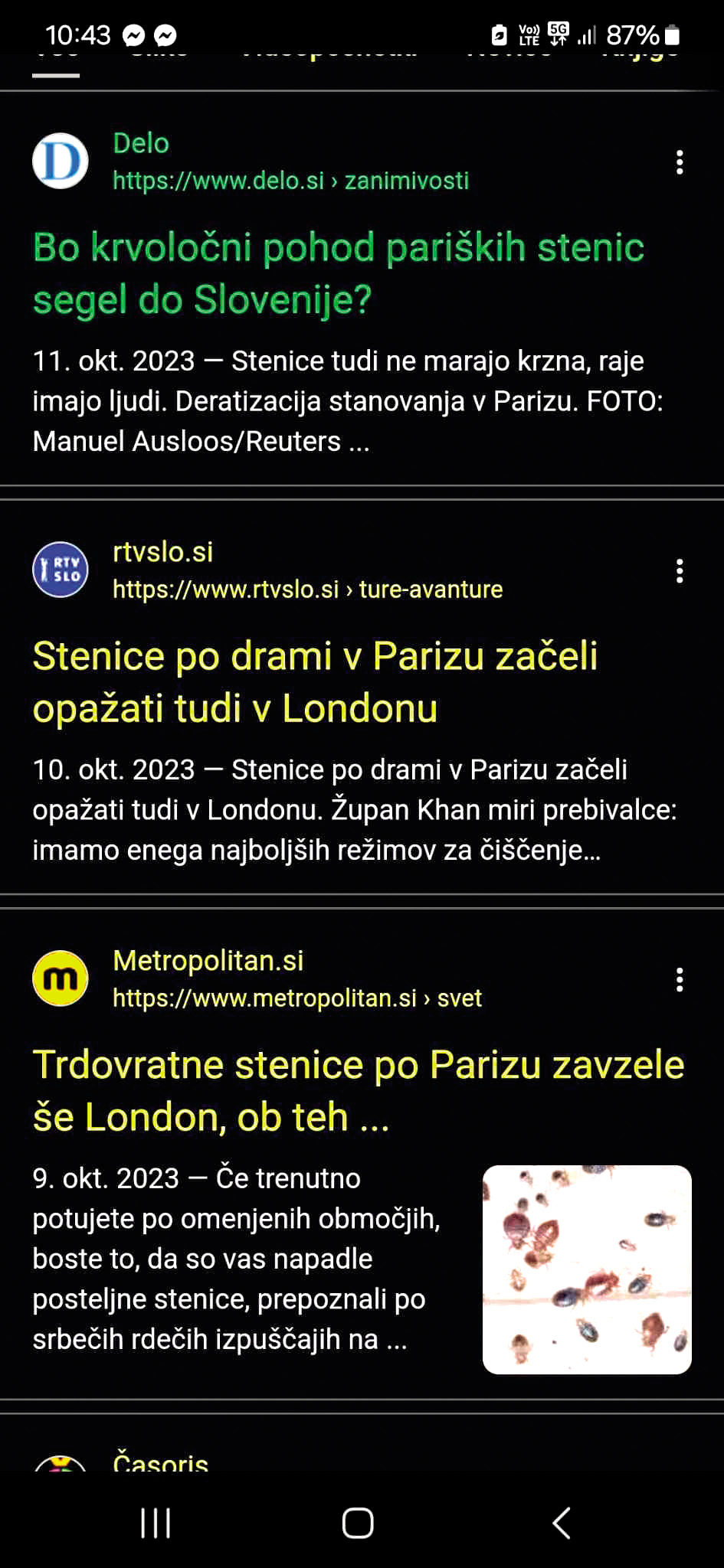Go back with the system back button
The width and height of the screenshot is (724, 1568).
click(x=562, y=1523)
